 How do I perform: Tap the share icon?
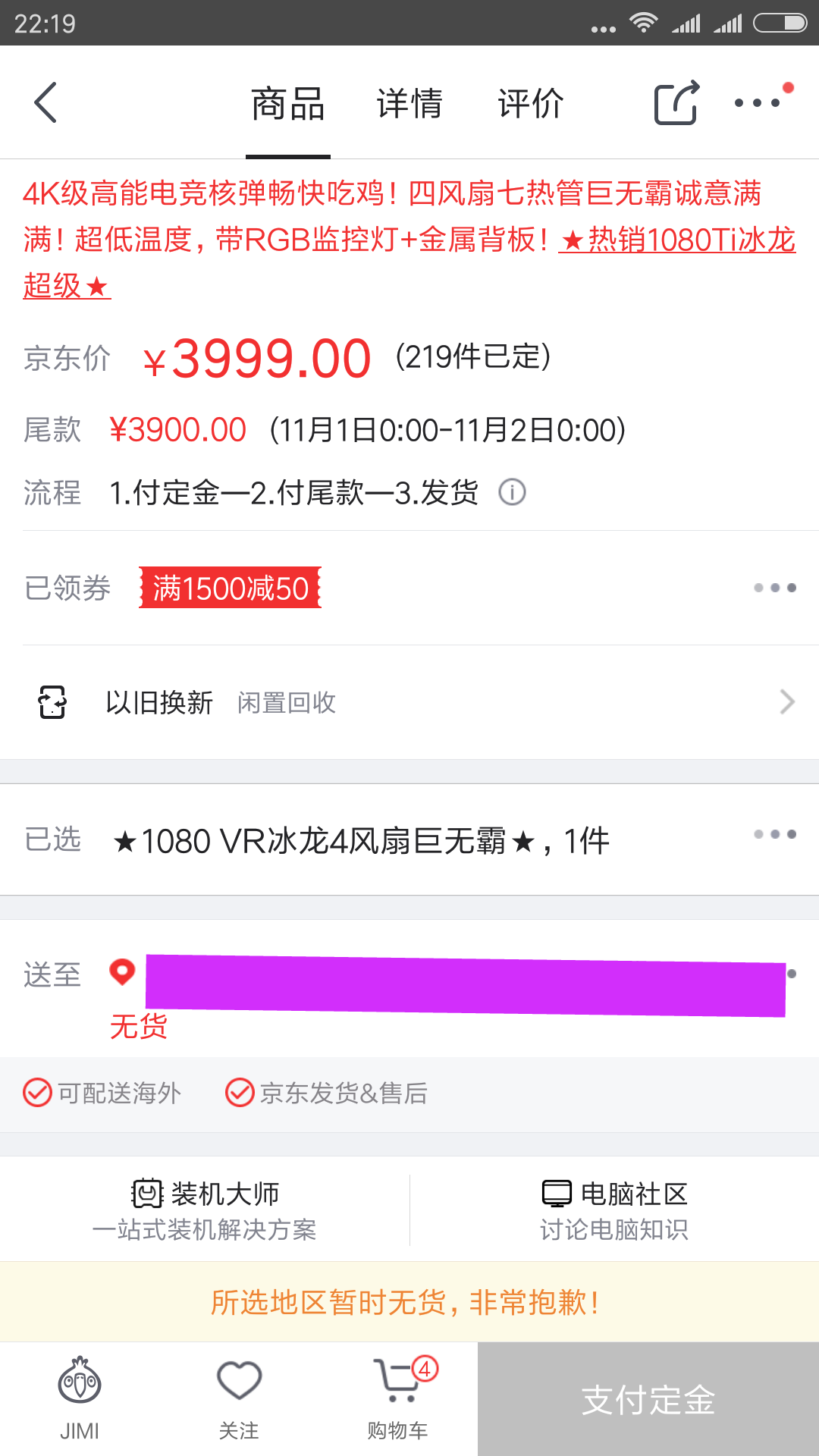676,102
